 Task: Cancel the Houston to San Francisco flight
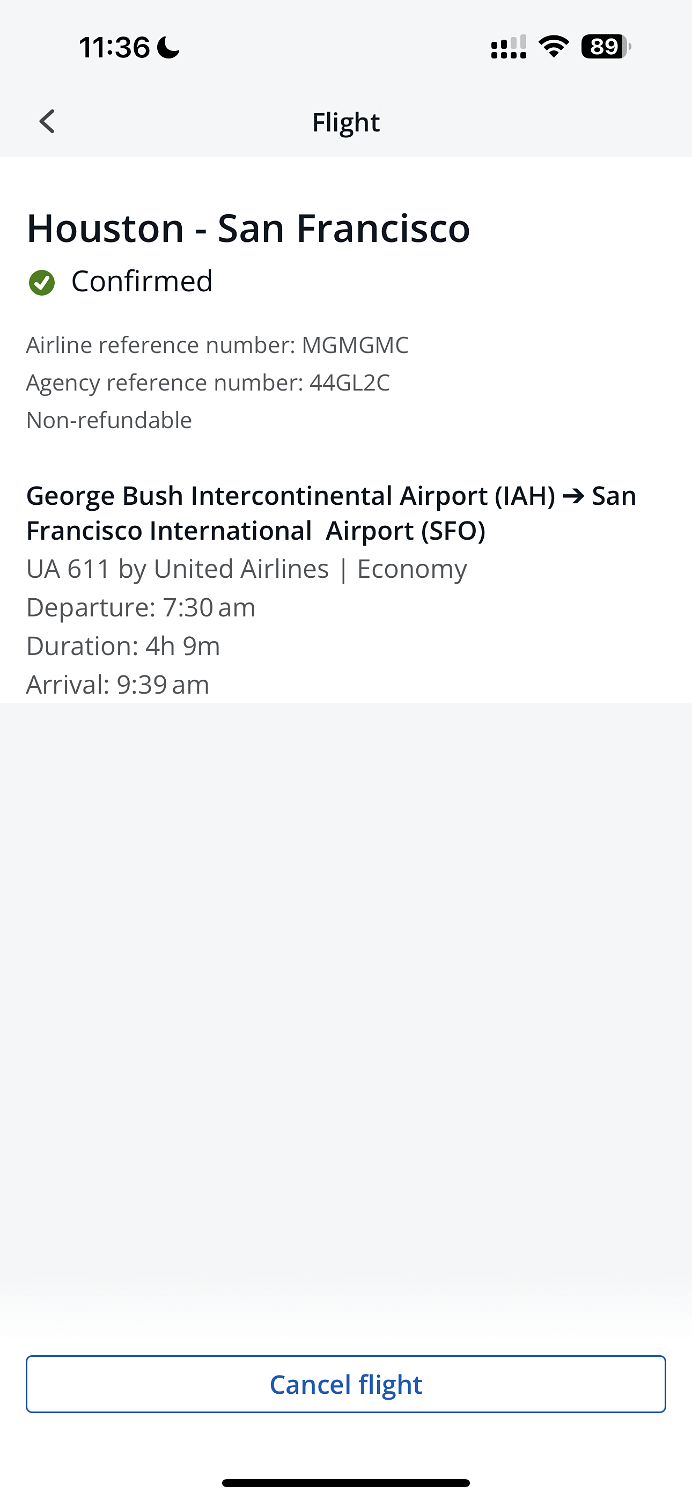click(346, 1384)
